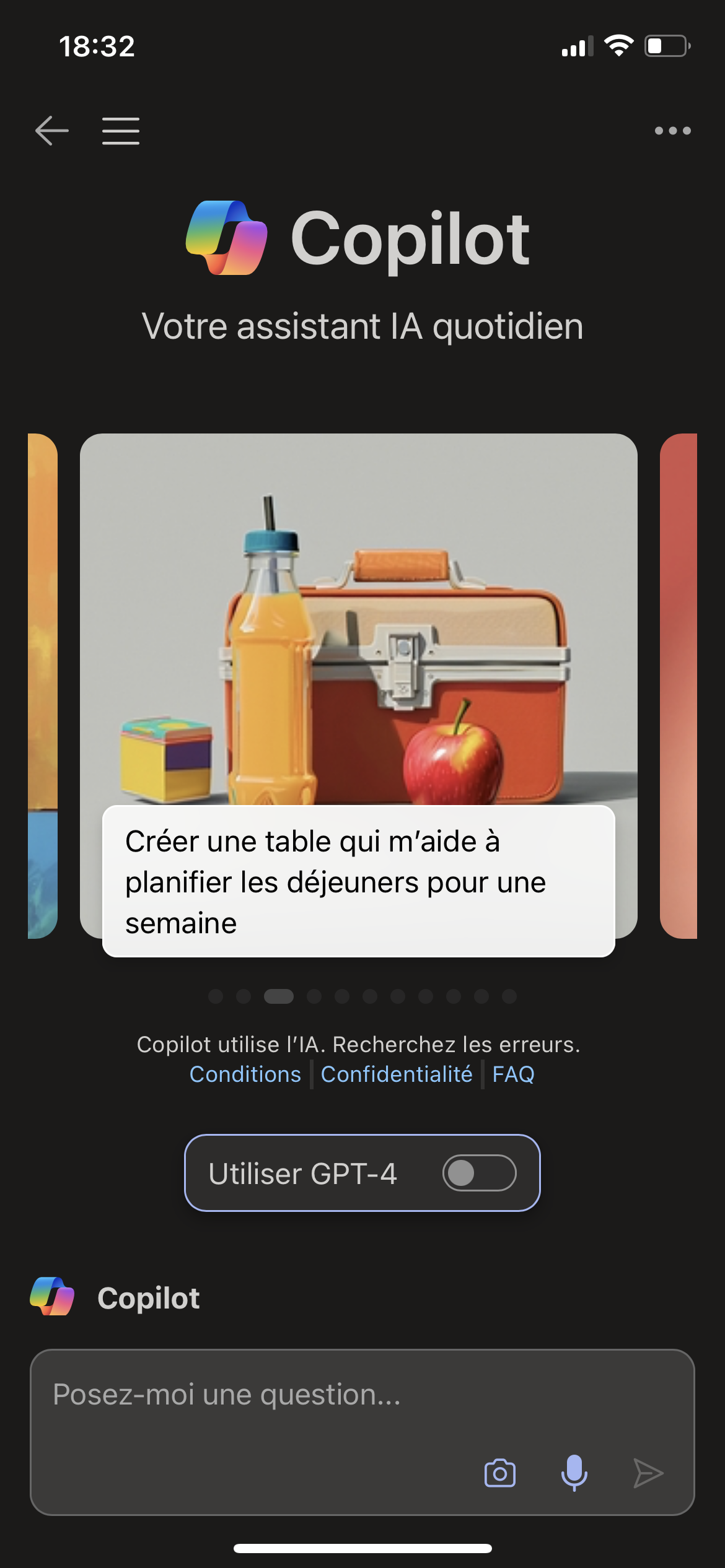725x1568 pixels.
Task: Open the hamburger menu
Action: [x=121, y=131]
